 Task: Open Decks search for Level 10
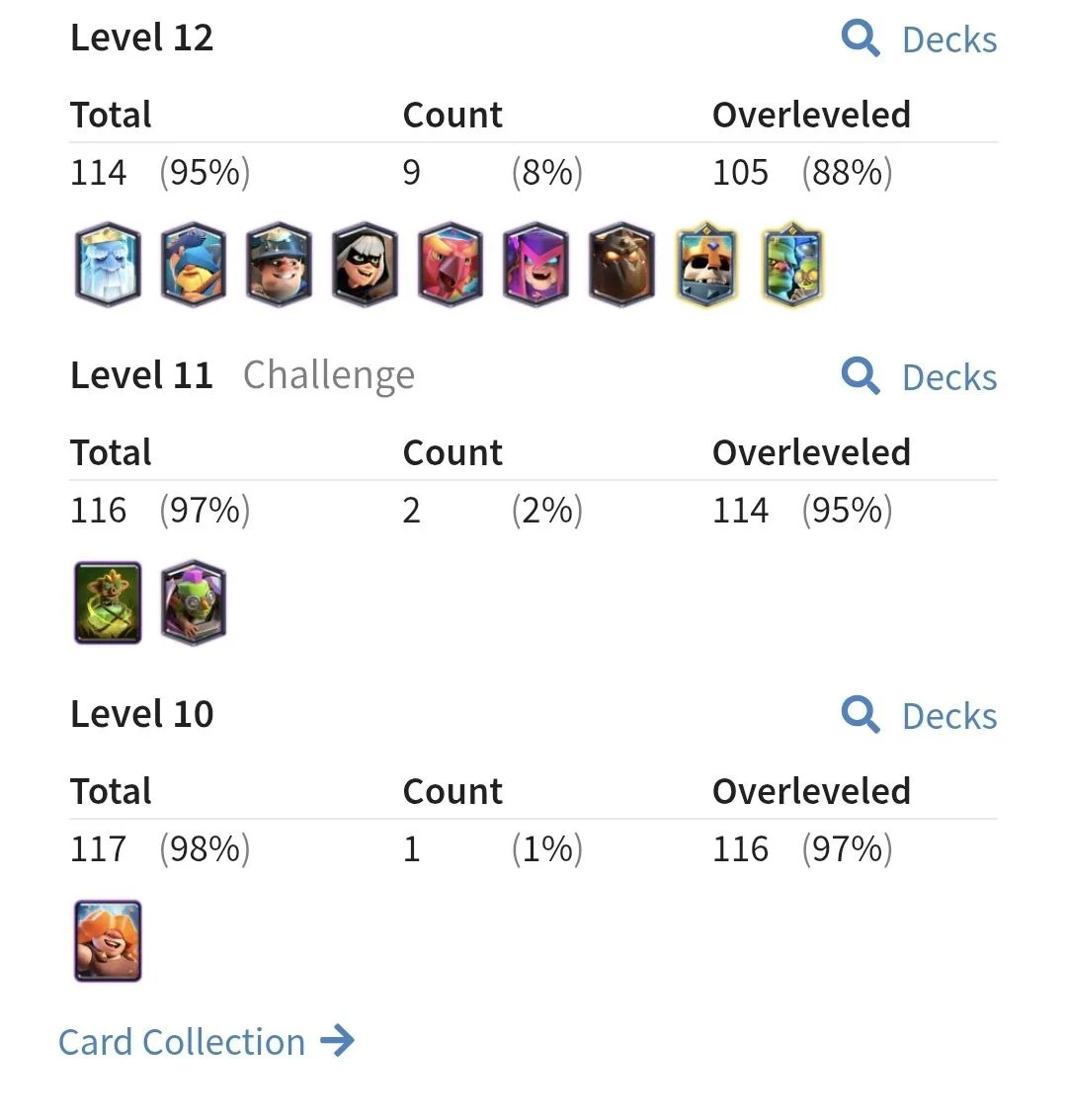pos(920,716)
